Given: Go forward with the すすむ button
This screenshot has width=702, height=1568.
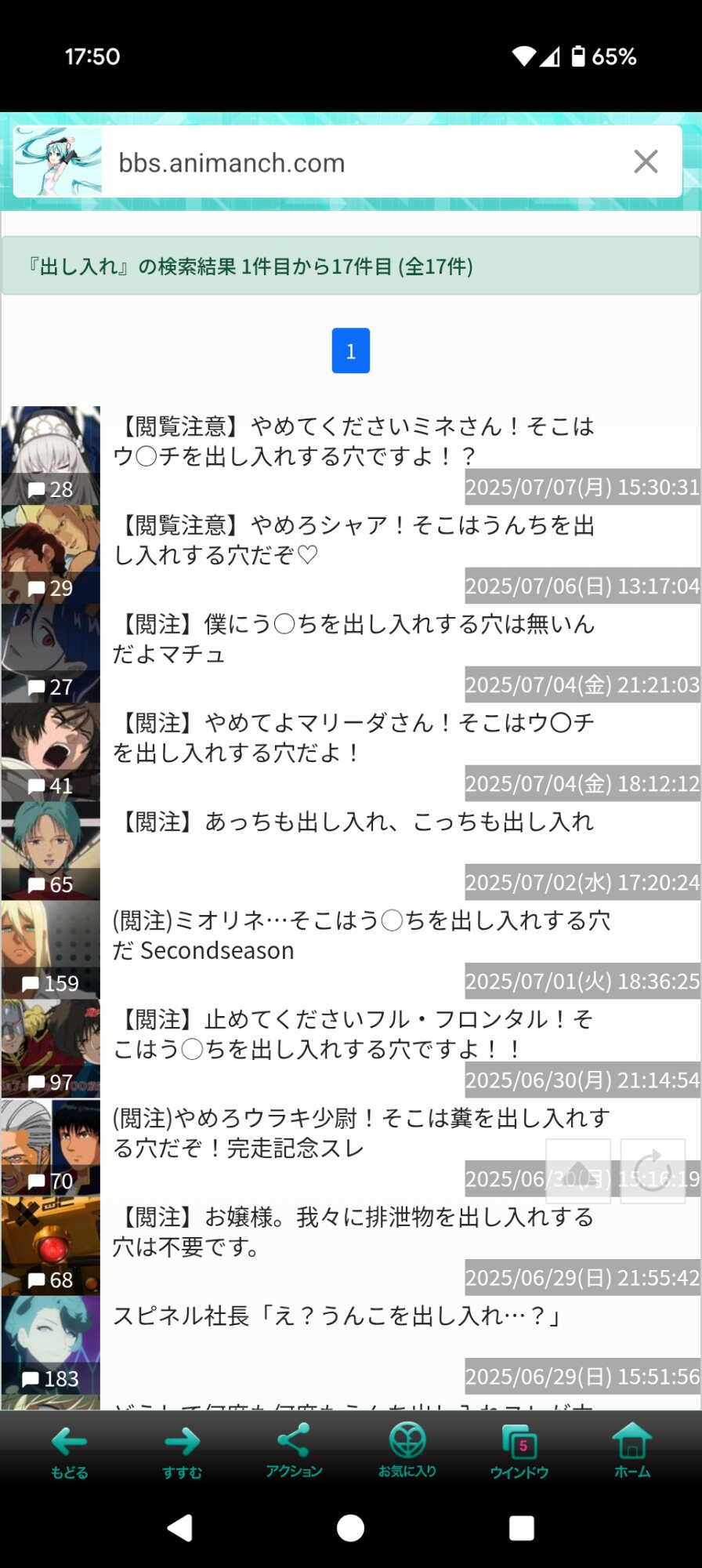Looking at the screenshot, I should click(182, 1451).
